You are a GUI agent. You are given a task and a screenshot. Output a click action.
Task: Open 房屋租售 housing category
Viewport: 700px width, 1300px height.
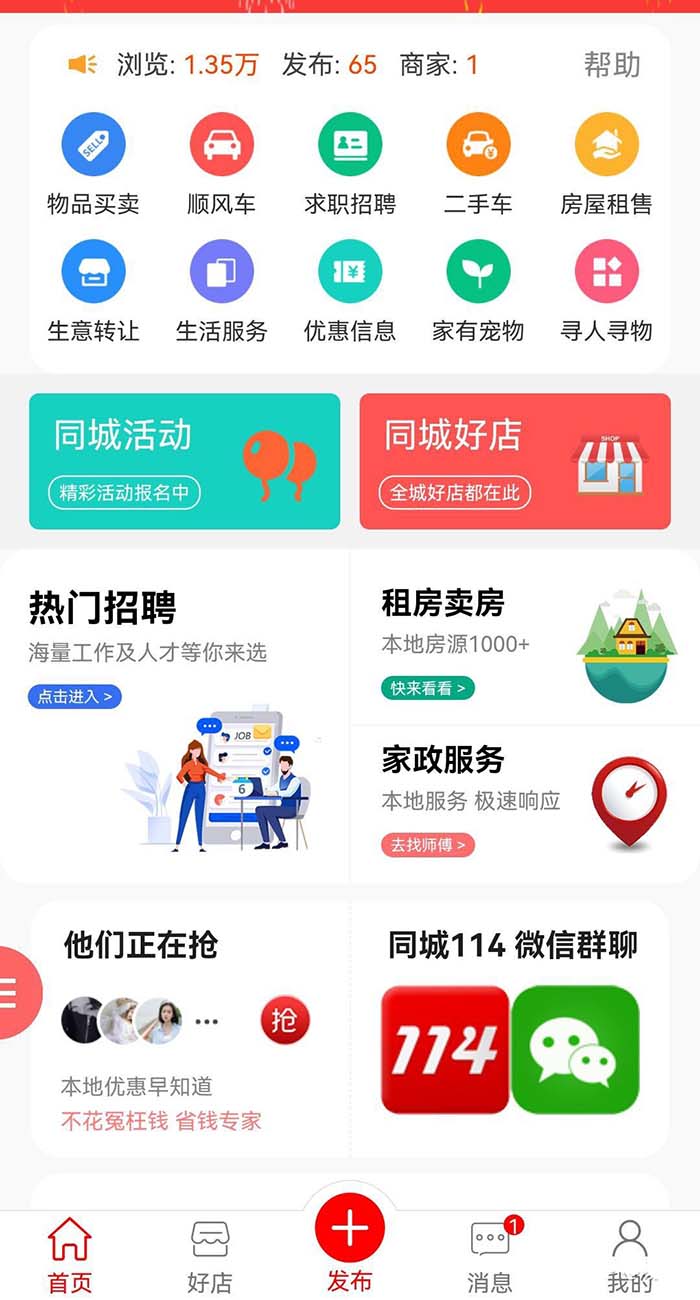606,146
